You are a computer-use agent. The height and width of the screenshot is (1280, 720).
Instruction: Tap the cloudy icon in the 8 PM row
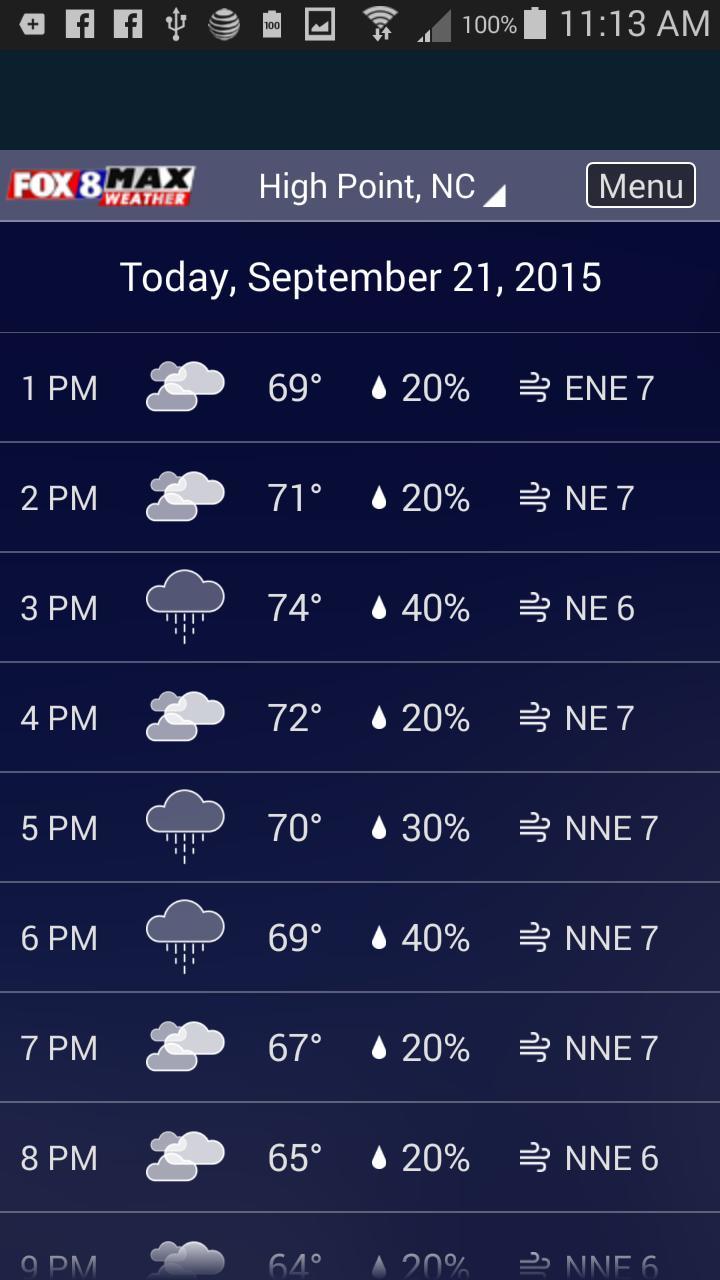tap(184, 1155)
